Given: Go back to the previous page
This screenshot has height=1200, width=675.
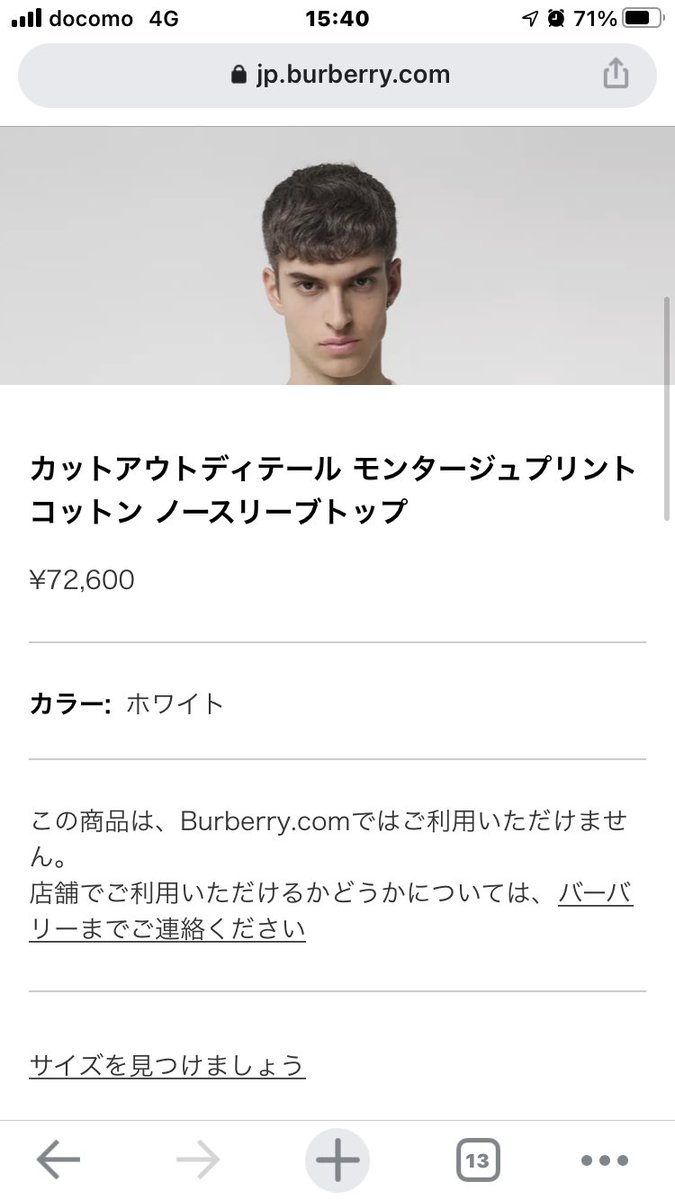Looking at the screenshot, I should tap(58, 1160).
